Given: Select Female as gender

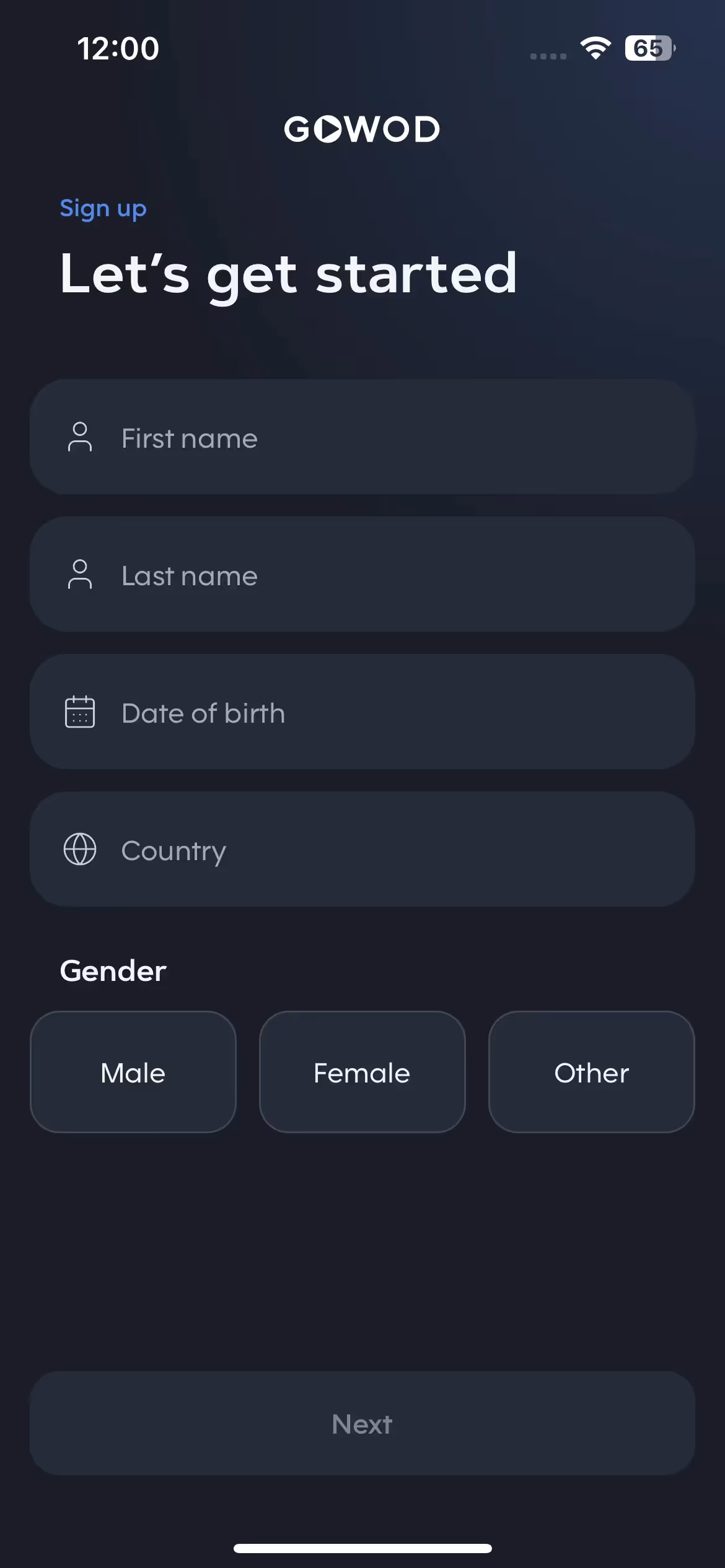Looking at the screenshot, I should 362,1072.
